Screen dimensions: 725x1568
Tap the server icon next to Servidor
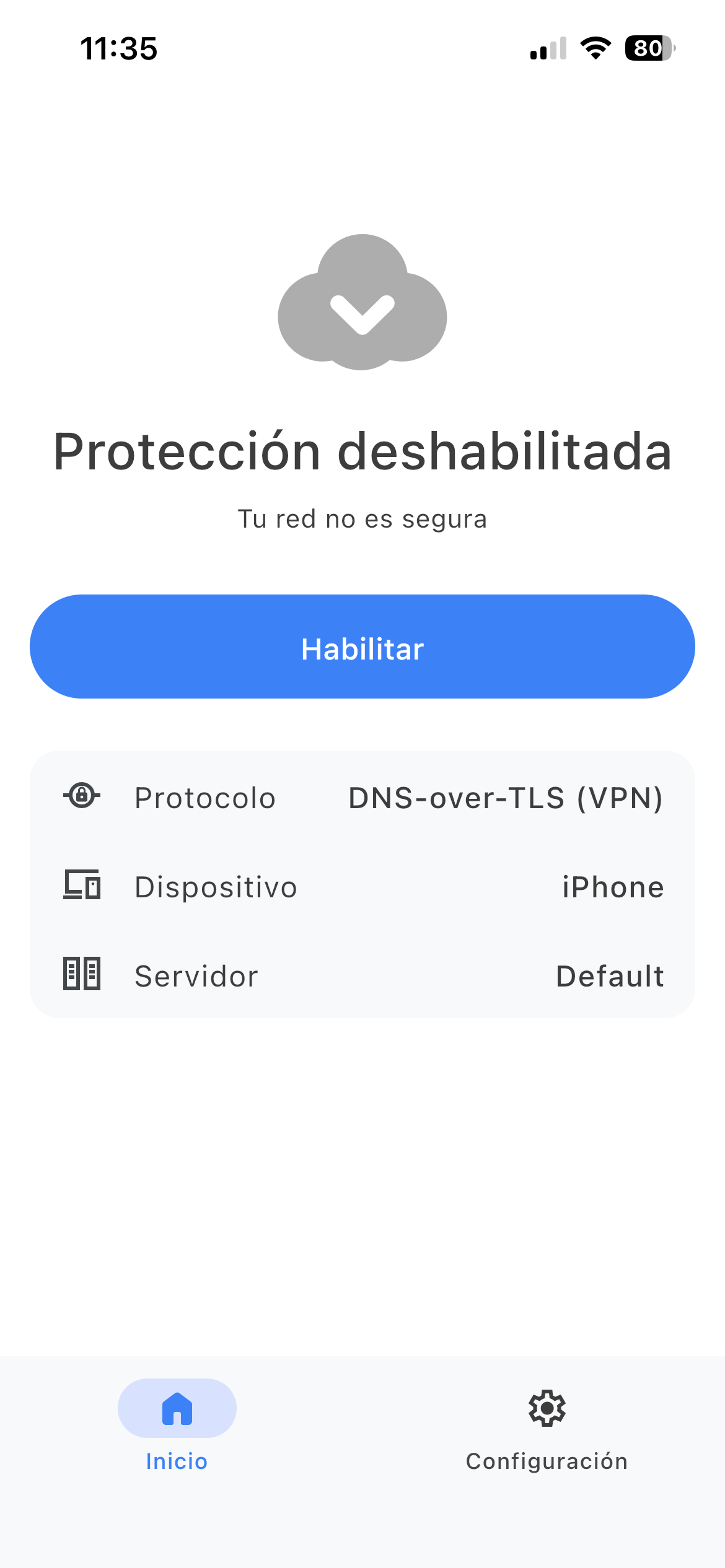click(x=82, y=975)
